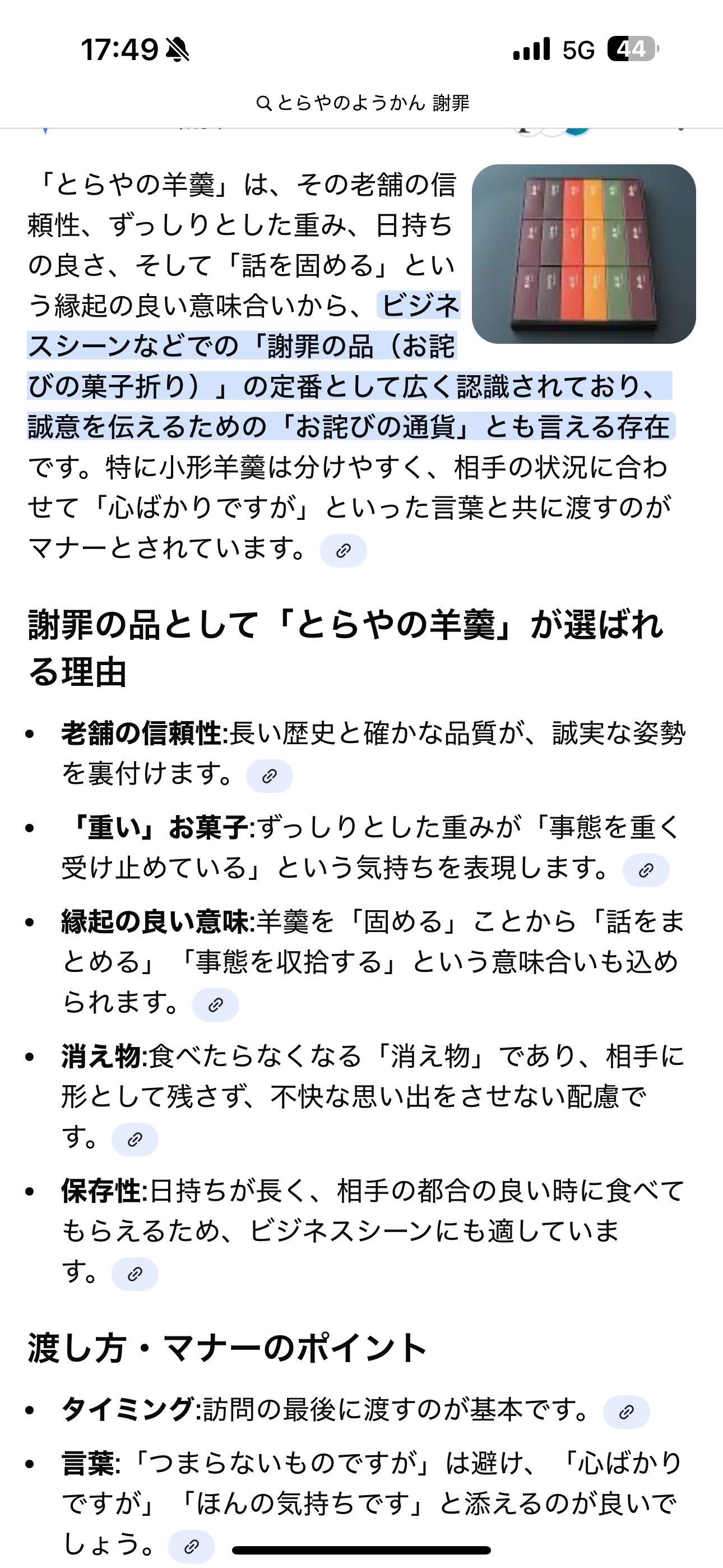
Task: Open source link for 老舗の信頼性
Action: 269,776
